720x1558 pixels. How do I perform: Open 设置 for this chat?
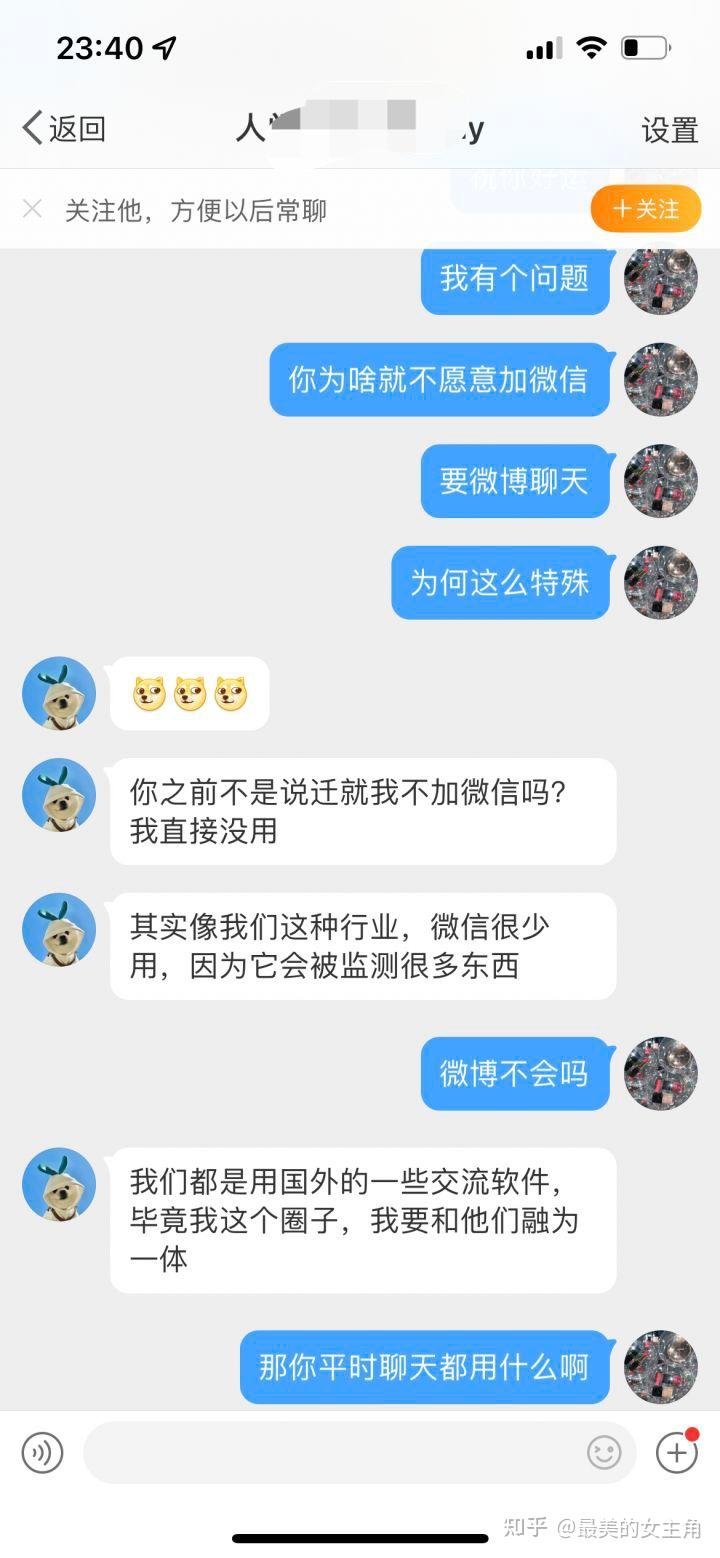[669, 130]
